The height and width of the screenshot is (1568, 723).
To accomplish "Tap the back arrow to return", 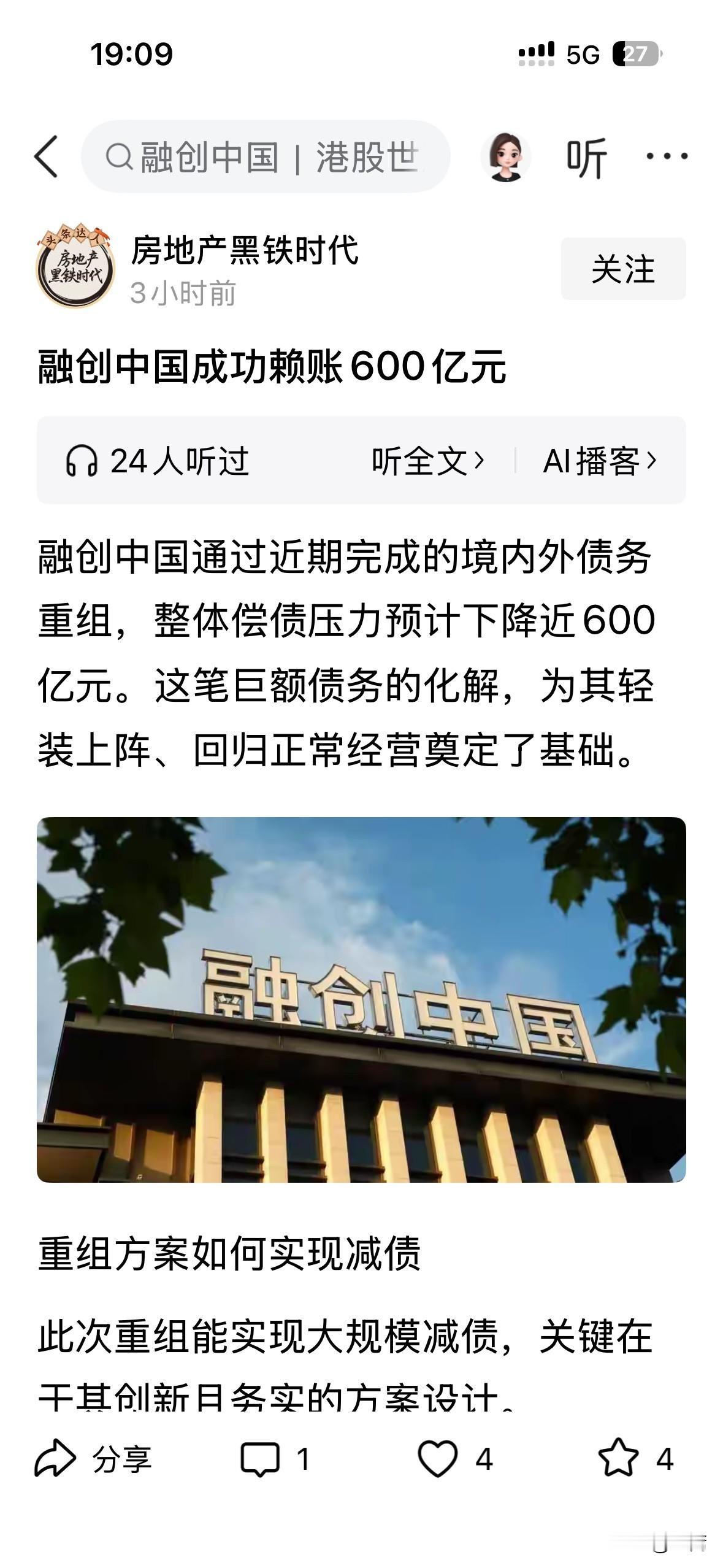I will click(46, 156).
